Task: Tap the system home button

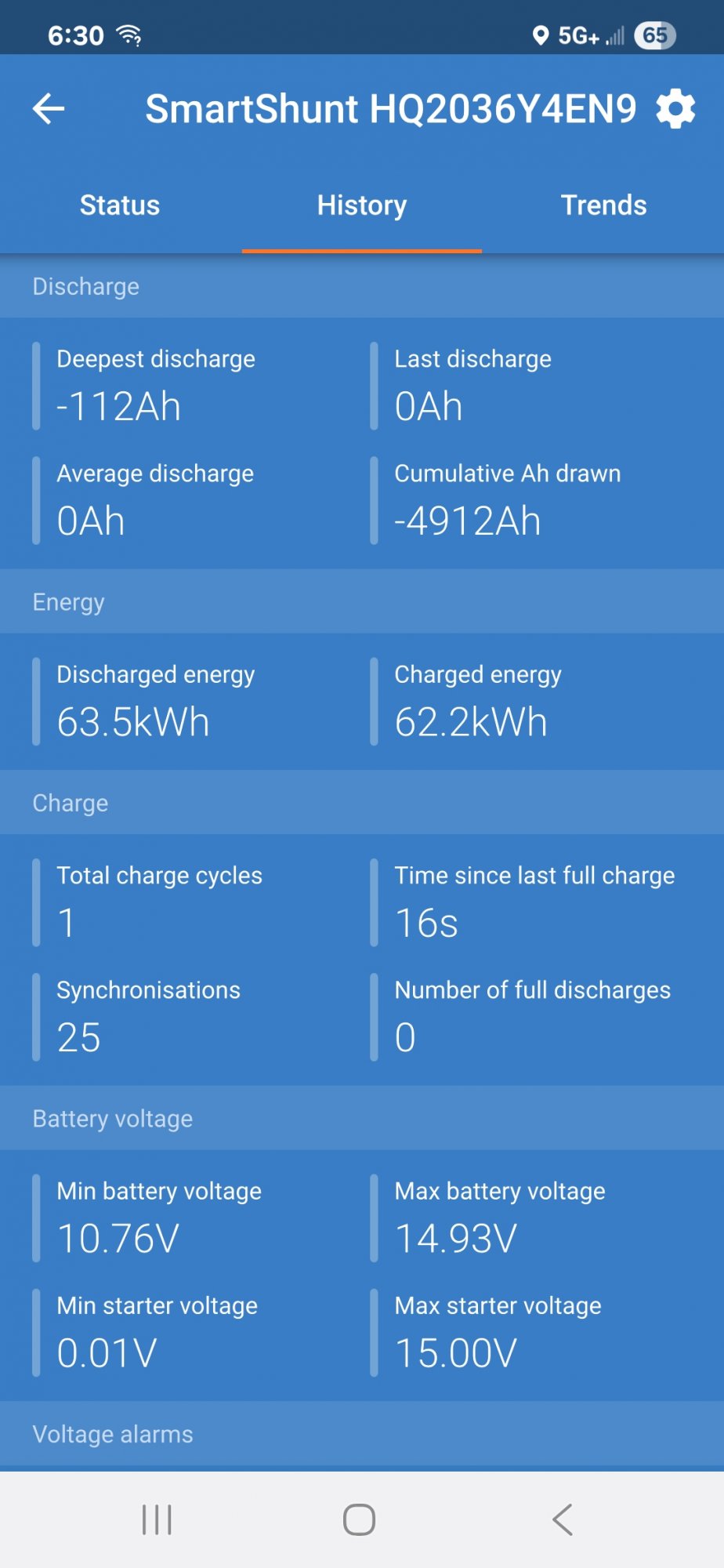Action: point(360,1519)
